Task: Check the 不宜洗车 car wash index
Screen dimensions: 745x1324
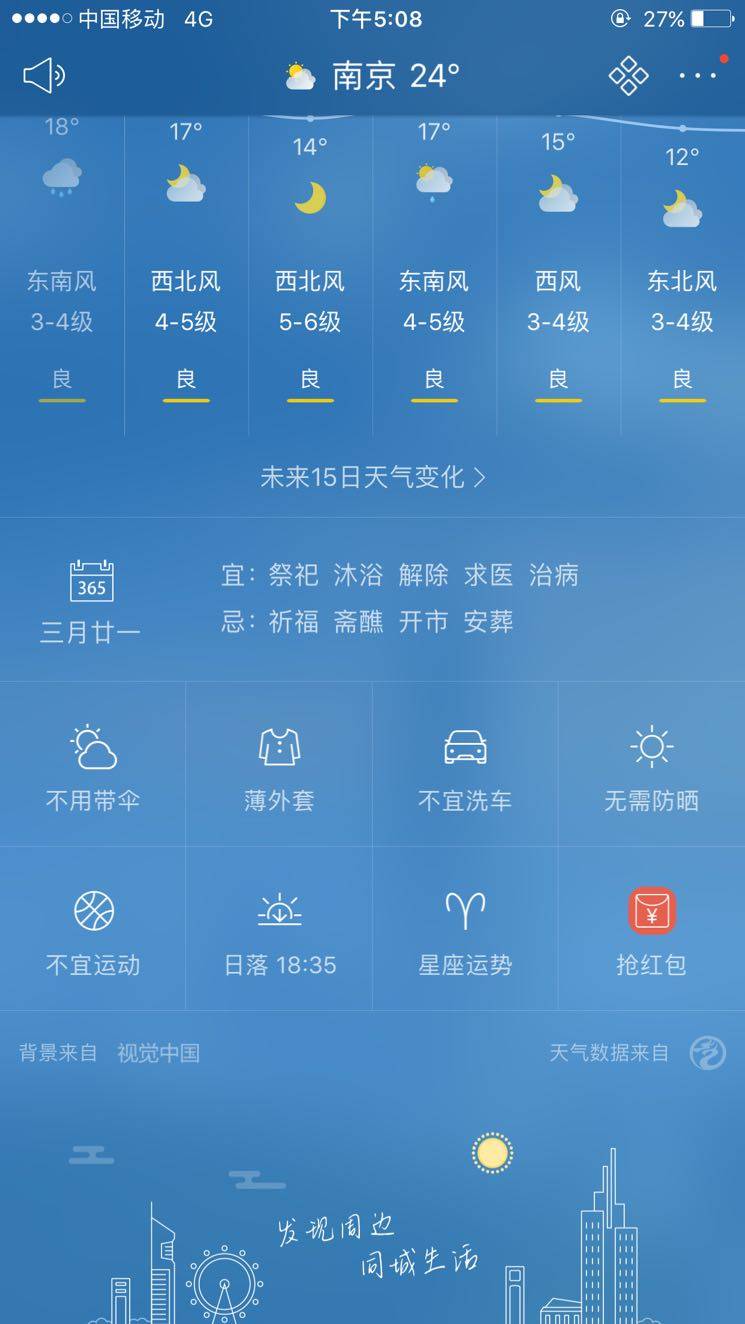Action: click(465, 765)
